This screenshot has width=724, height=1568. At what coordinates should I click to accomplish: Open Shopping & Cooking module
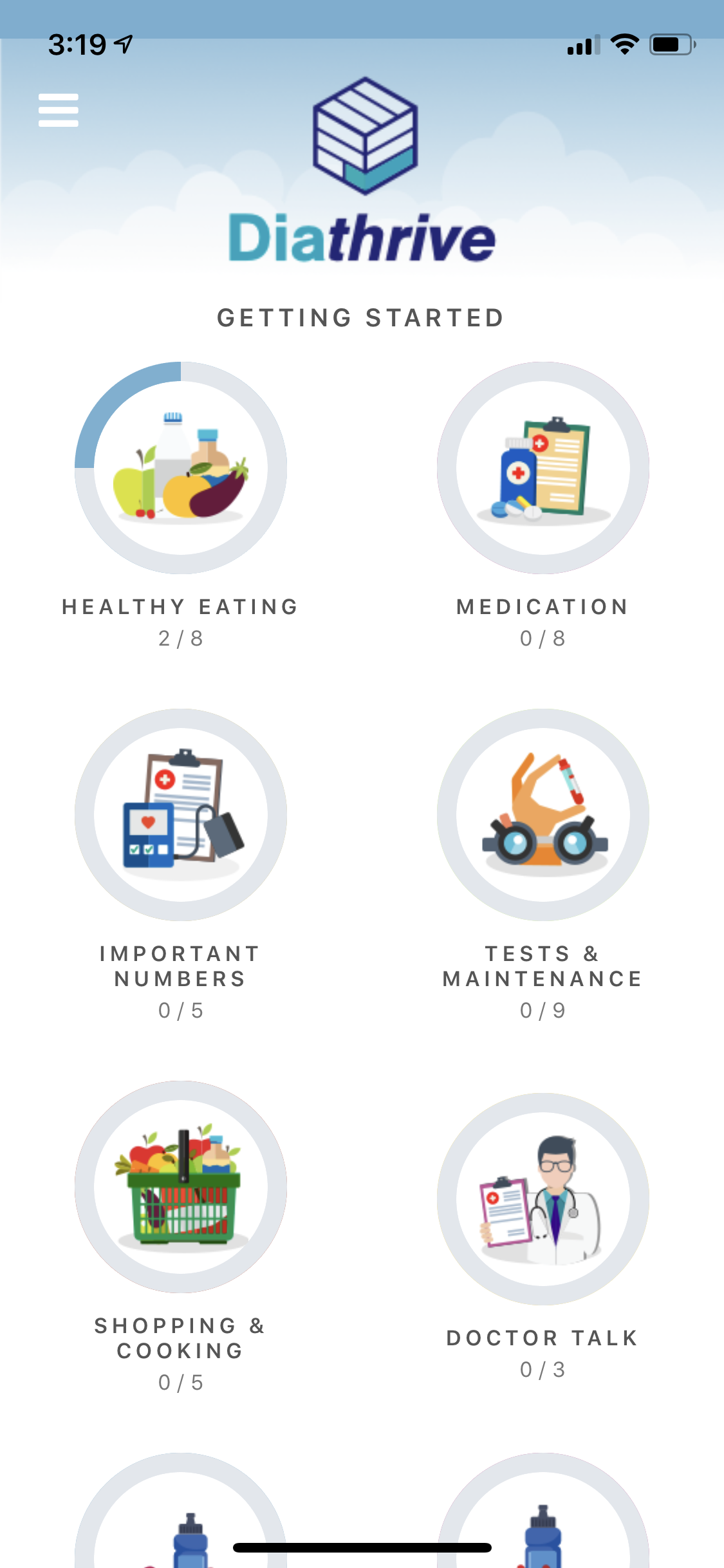(x=181, y=1187)
